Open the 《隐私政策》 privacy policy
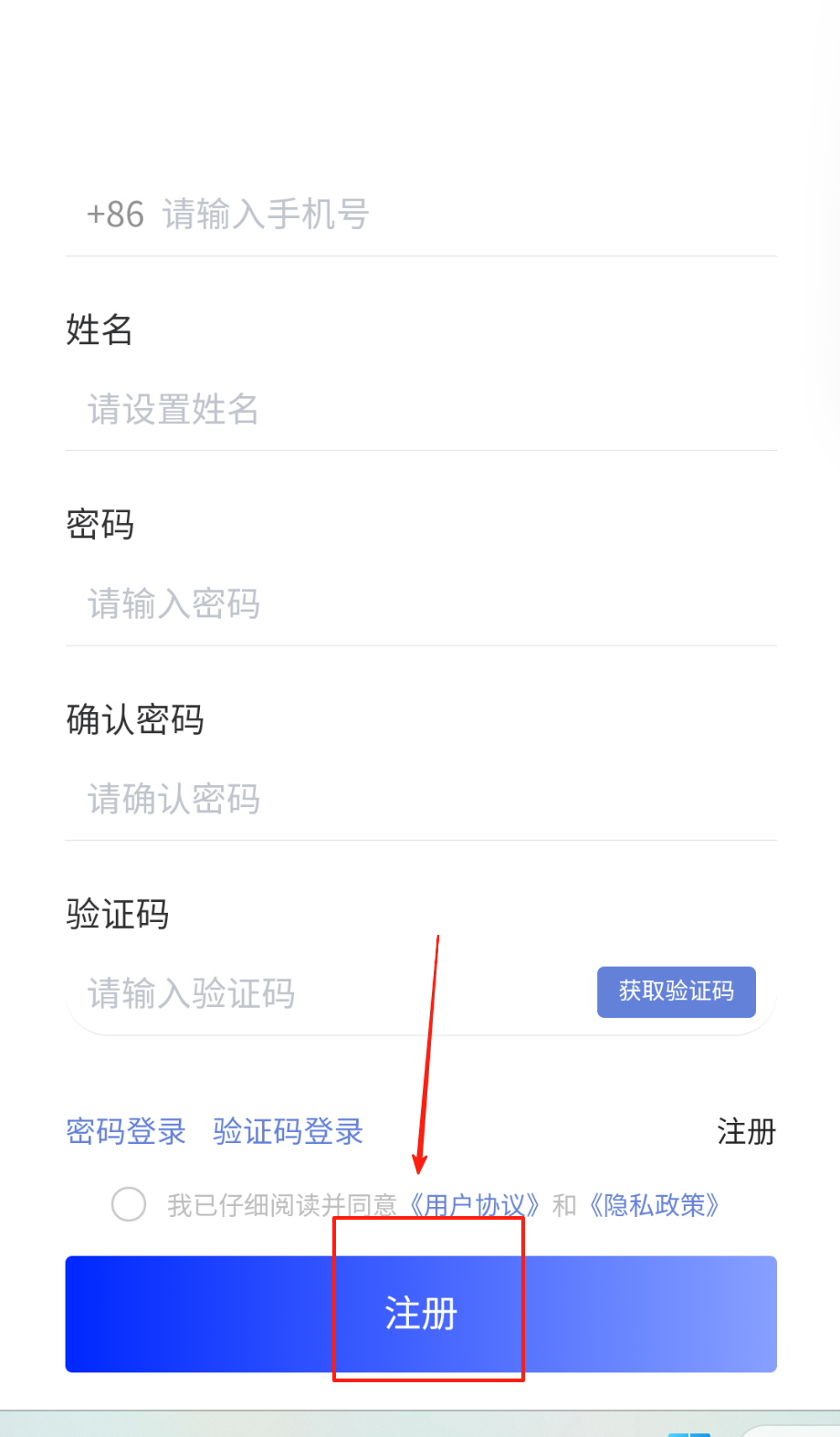Viewport: 840px width, 1437px height. click(654, 1205)
